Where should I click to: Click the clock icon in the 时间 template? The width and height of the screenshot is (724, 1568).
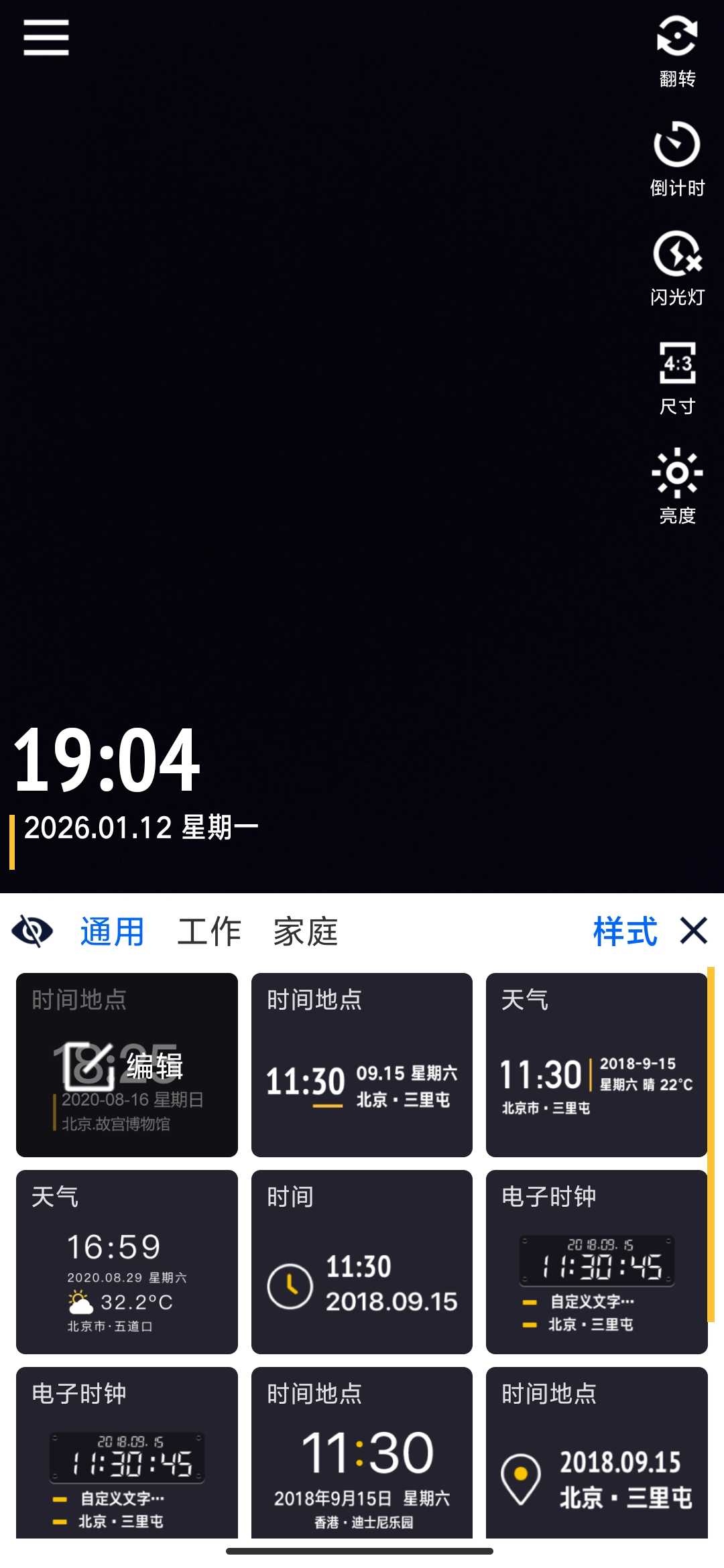[x=291, y=1285]
